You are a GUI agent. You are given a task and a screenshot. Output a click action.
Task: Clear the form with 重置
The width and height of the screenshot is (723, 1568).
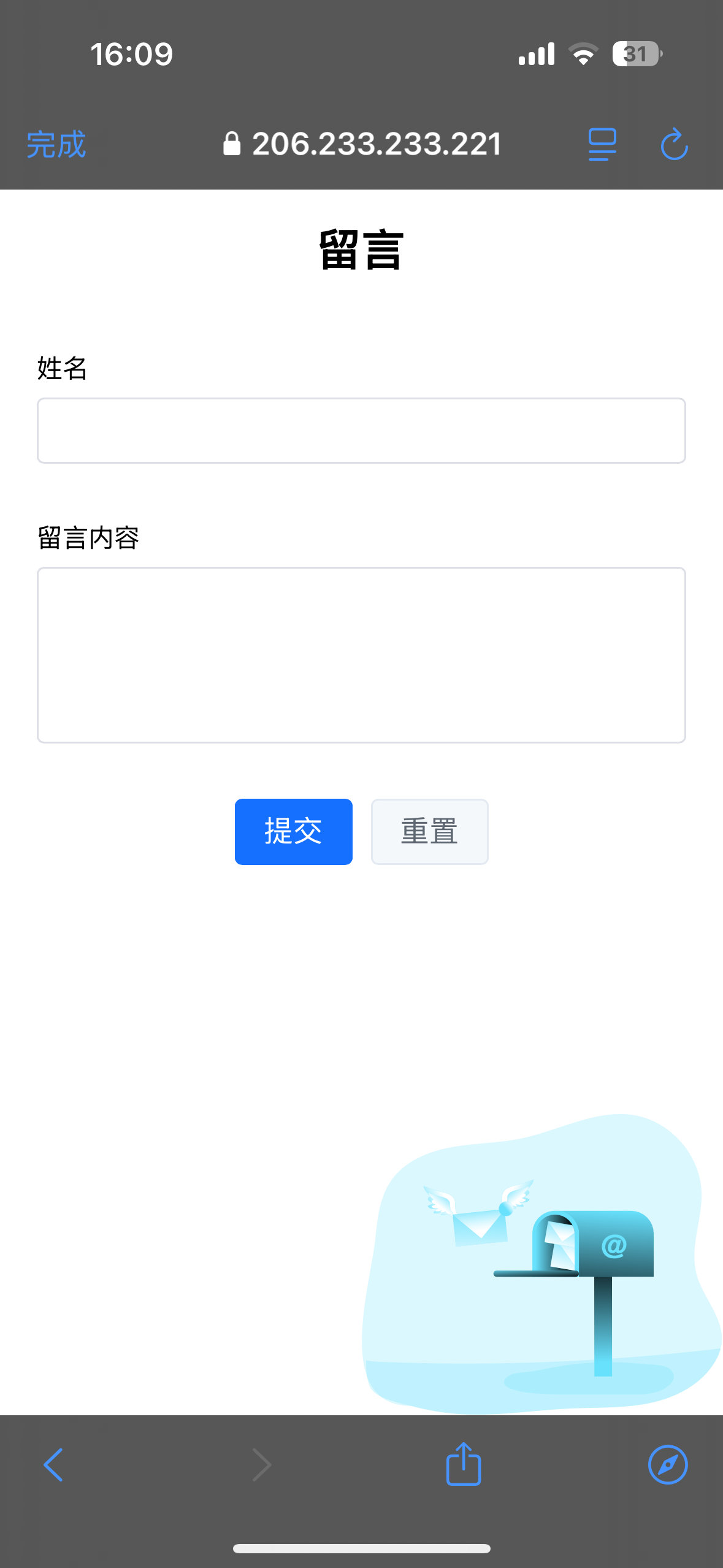point(429,832)
